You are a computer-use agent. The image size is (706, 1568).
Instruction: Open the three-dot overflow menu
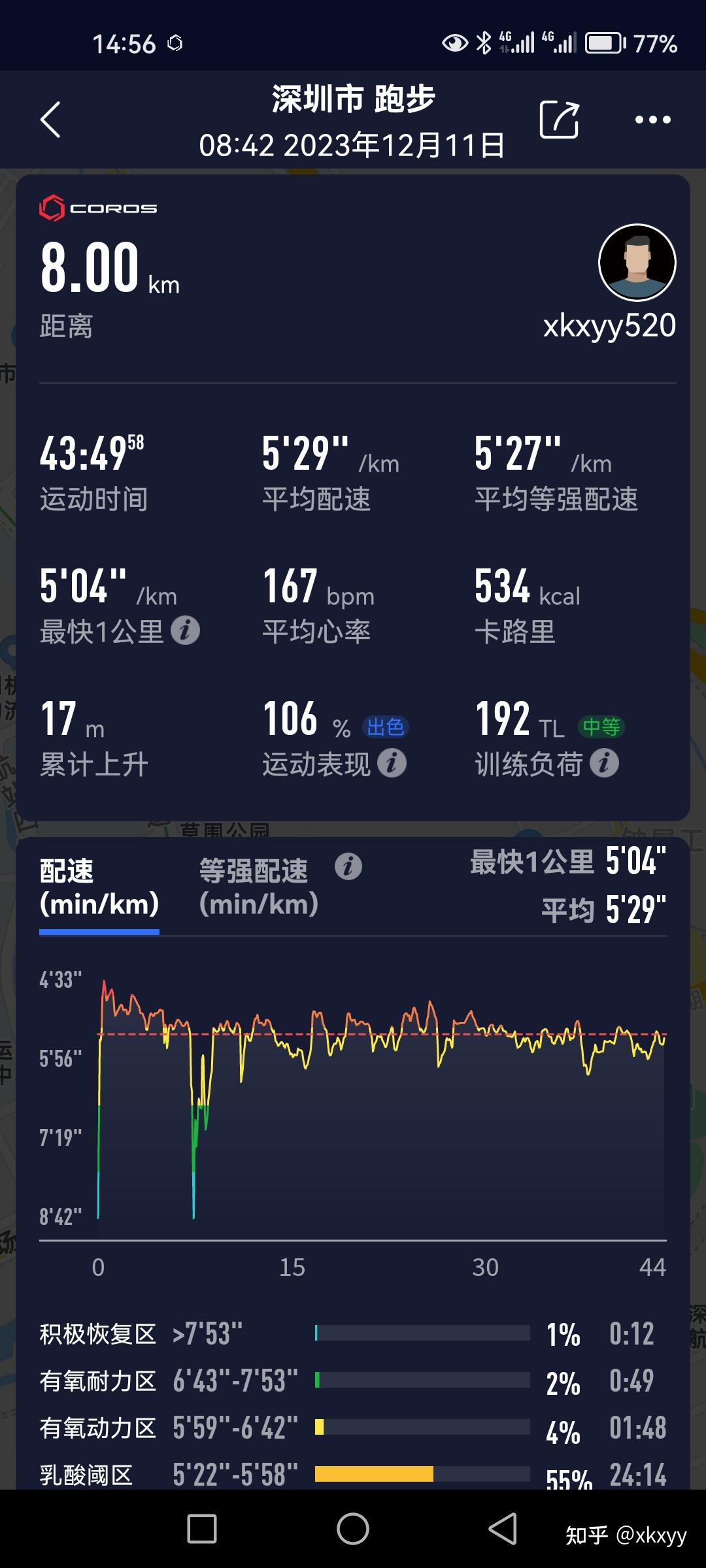pos(652,120)
